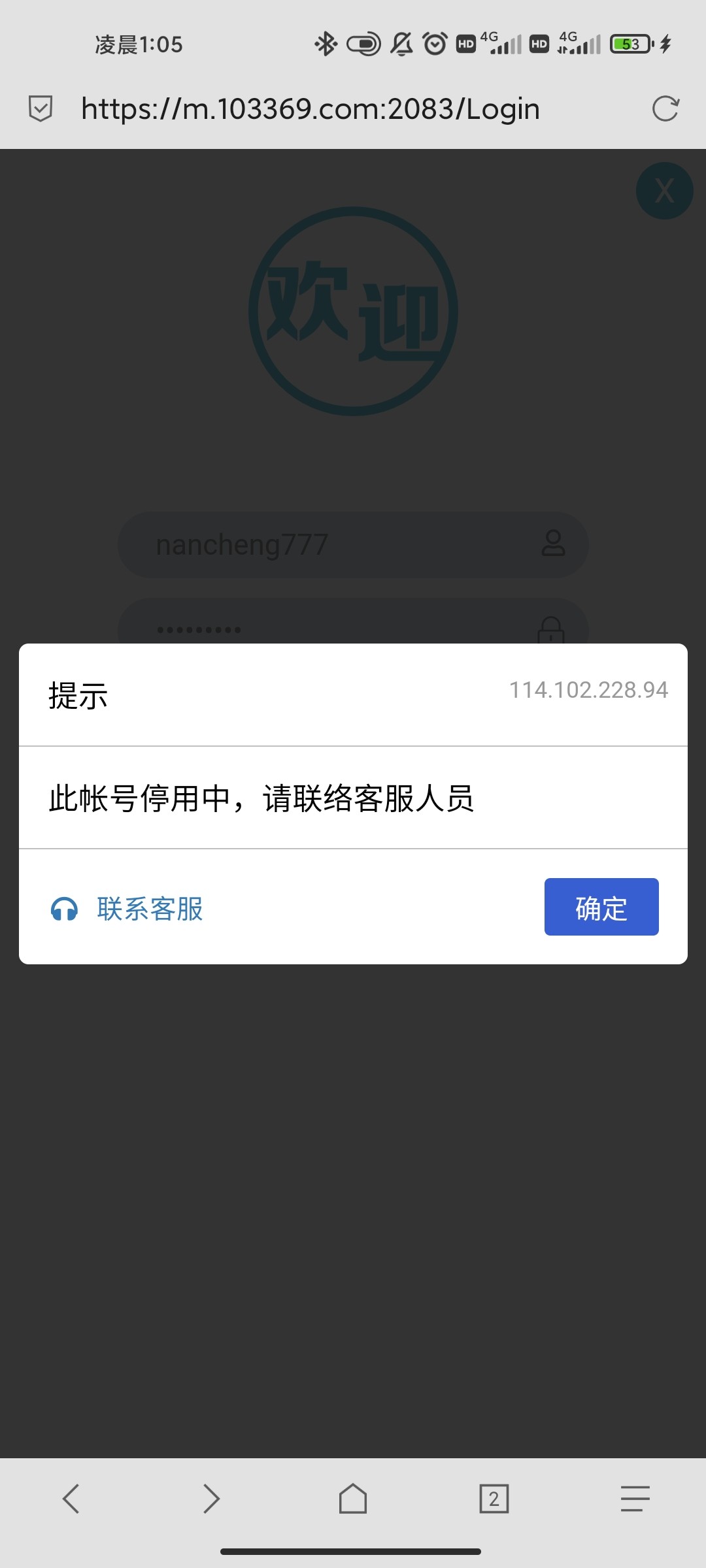706x1568 pixels.
Task: Go back in browser navigation
Action: pyautogui.click(x=71, y=1498)
